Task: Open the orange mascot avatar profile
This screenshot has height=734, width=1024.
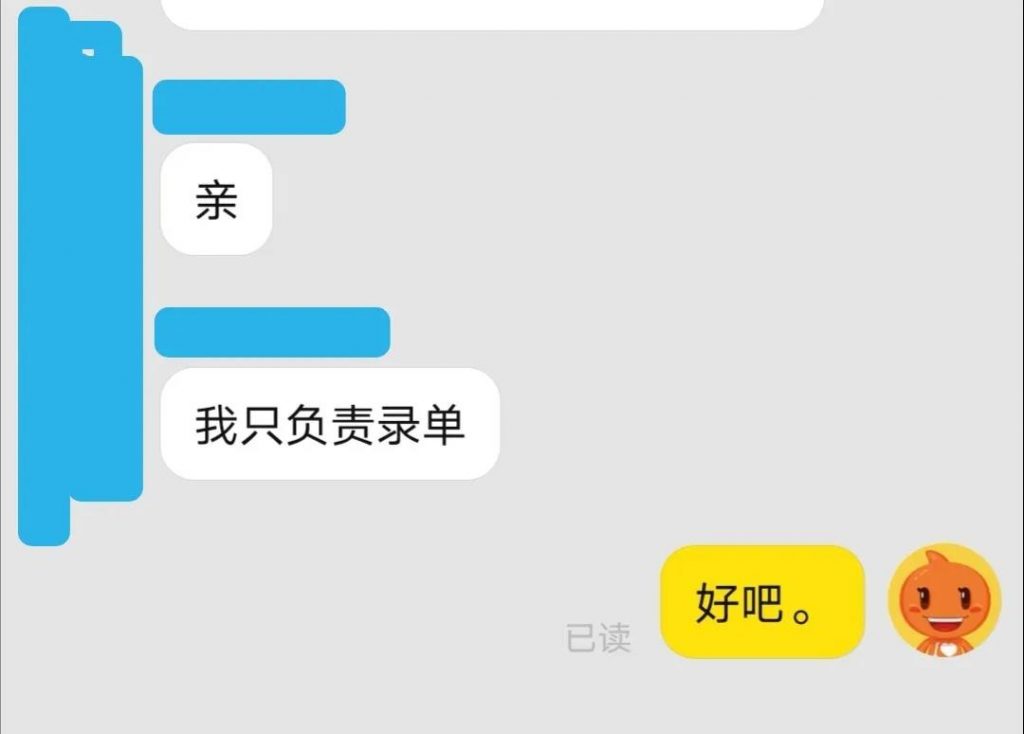Action: click(944, 601)
